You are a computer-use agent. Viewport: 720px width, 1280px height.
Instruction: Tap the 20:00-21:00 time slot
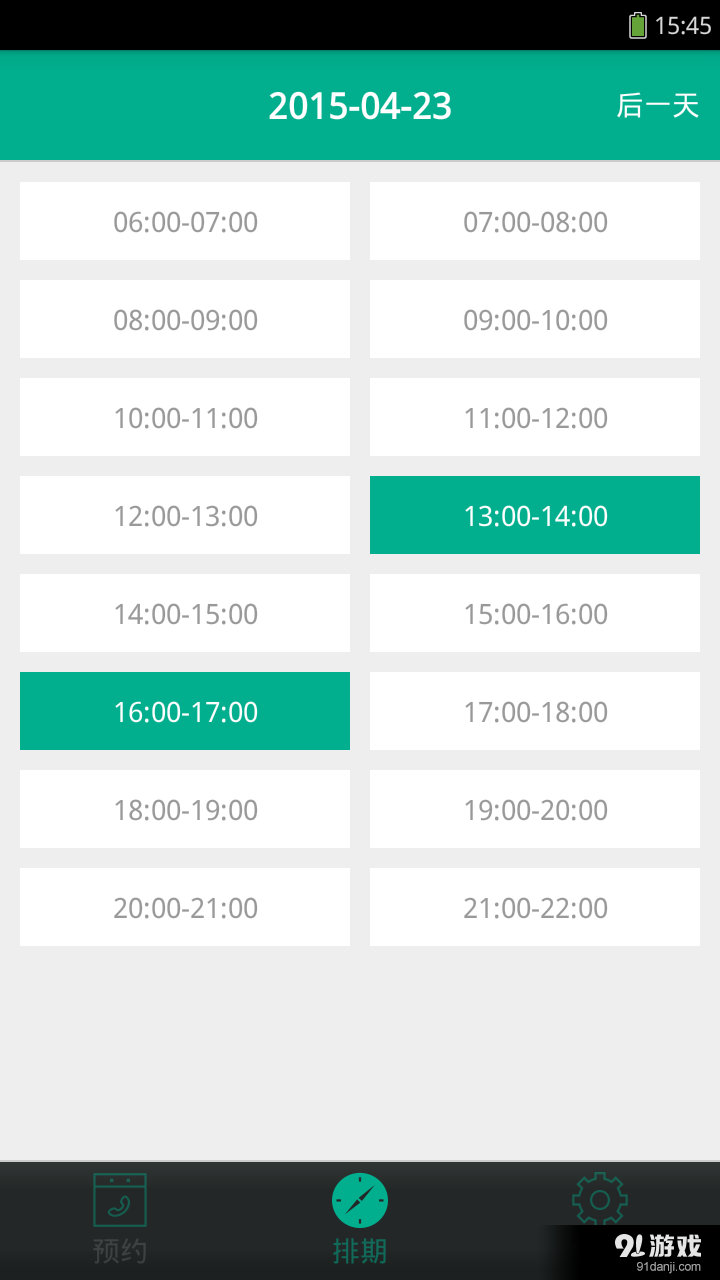point(185,907)
